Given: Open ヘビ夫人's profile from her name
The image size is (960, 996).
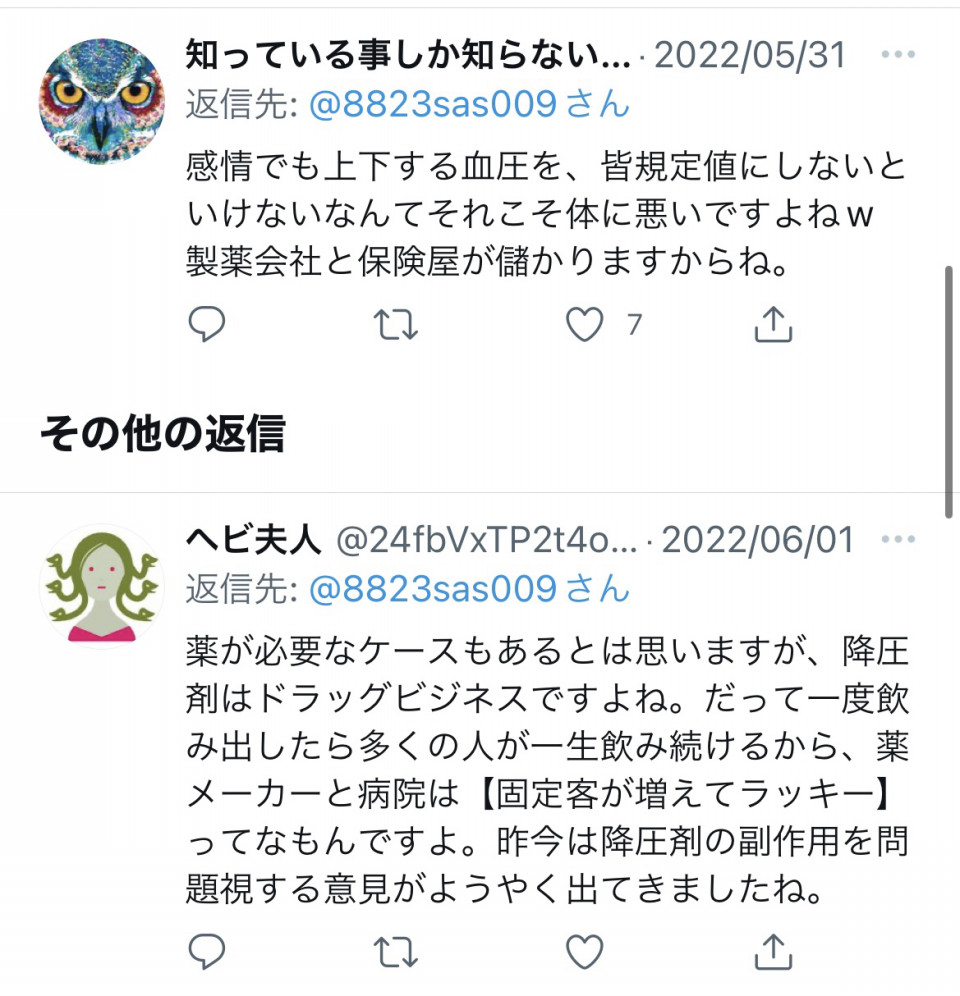Looking at the screenshot, I should (x=253, y=541).
